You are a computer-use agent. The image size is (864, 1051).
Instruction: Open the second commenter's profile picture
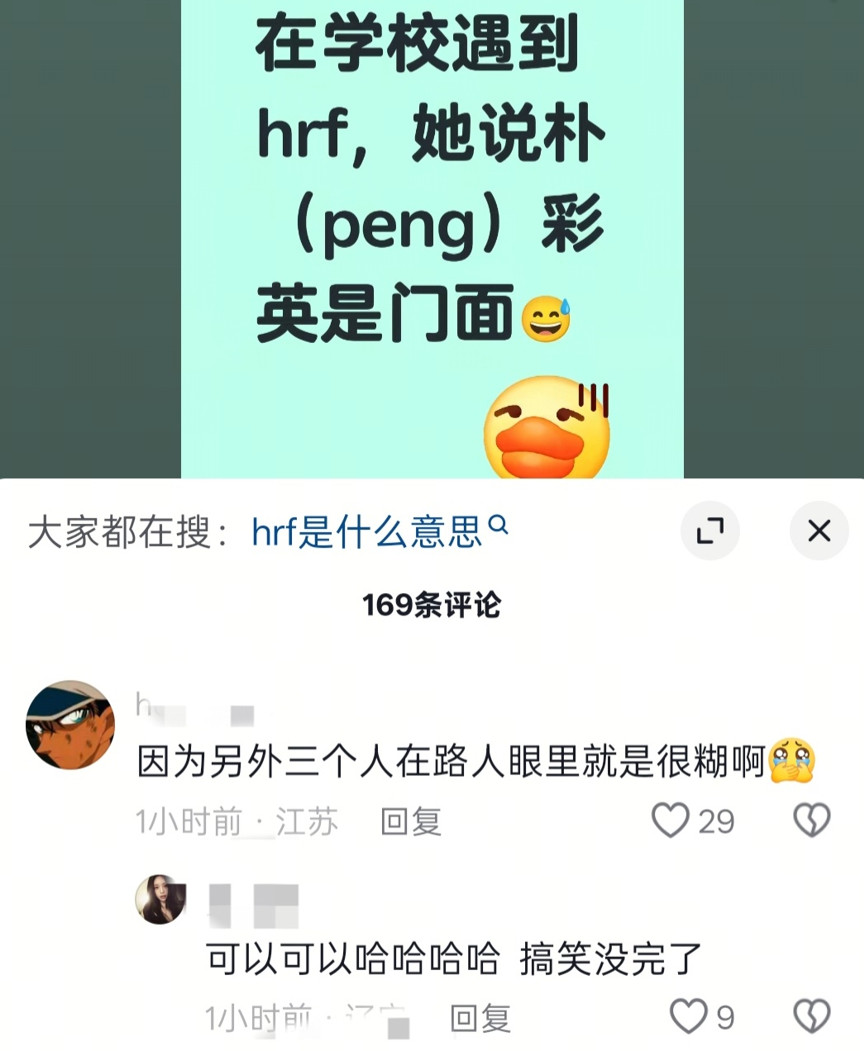click(160, 901)
